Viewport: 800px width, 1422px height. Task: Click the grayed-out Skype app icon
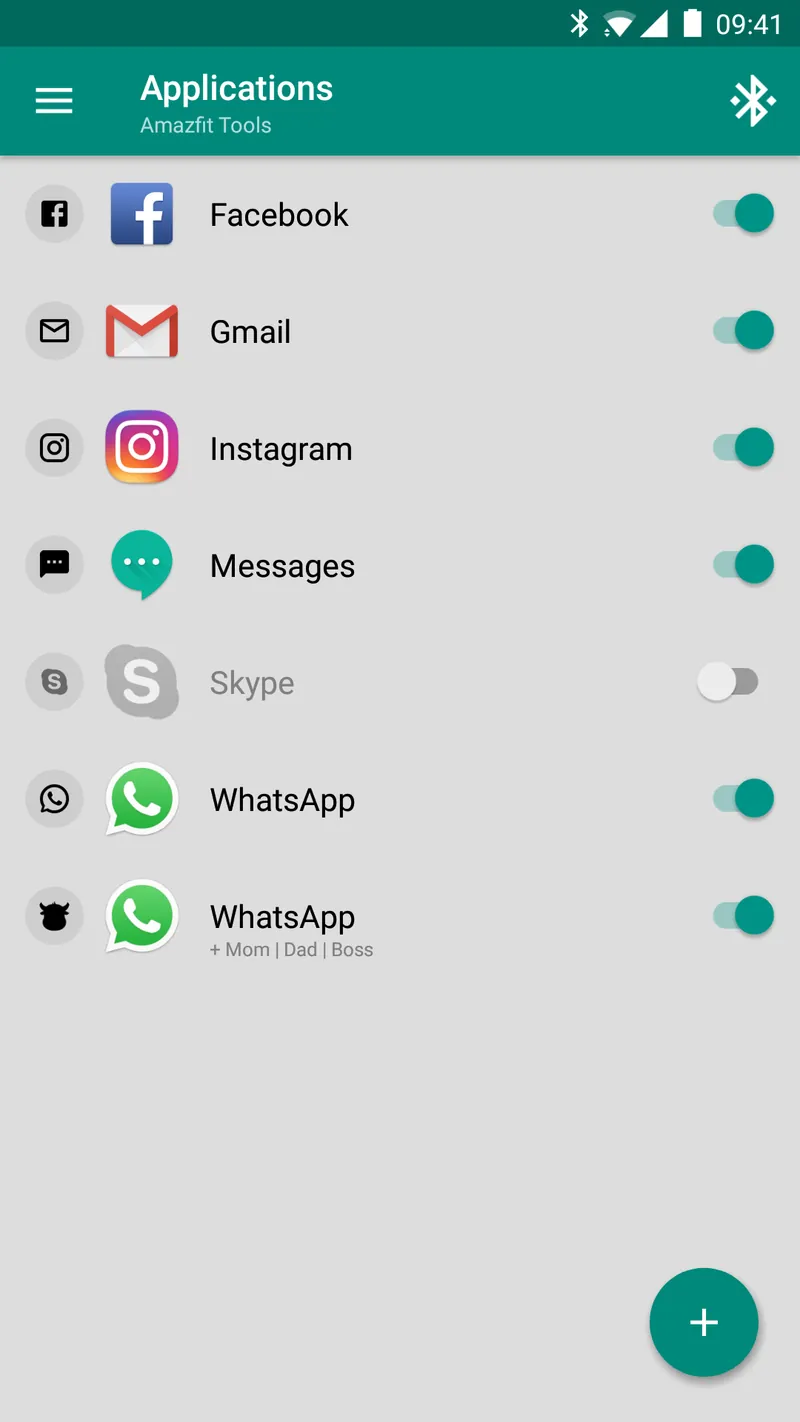tap(141, 681)
